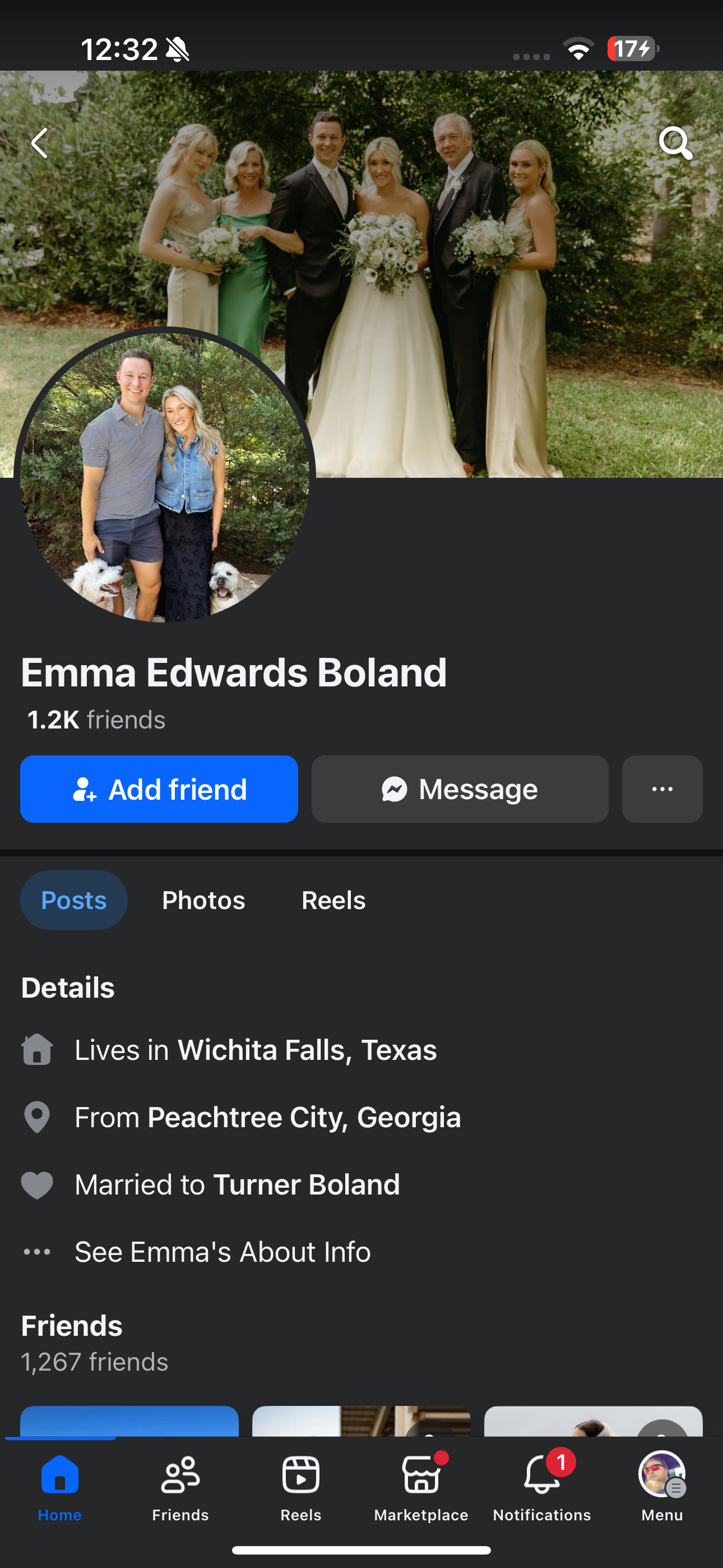Switch to the Photos tab
This screenshot has width=723, height=1568.
pyautogui.click(x=203, y=900)
